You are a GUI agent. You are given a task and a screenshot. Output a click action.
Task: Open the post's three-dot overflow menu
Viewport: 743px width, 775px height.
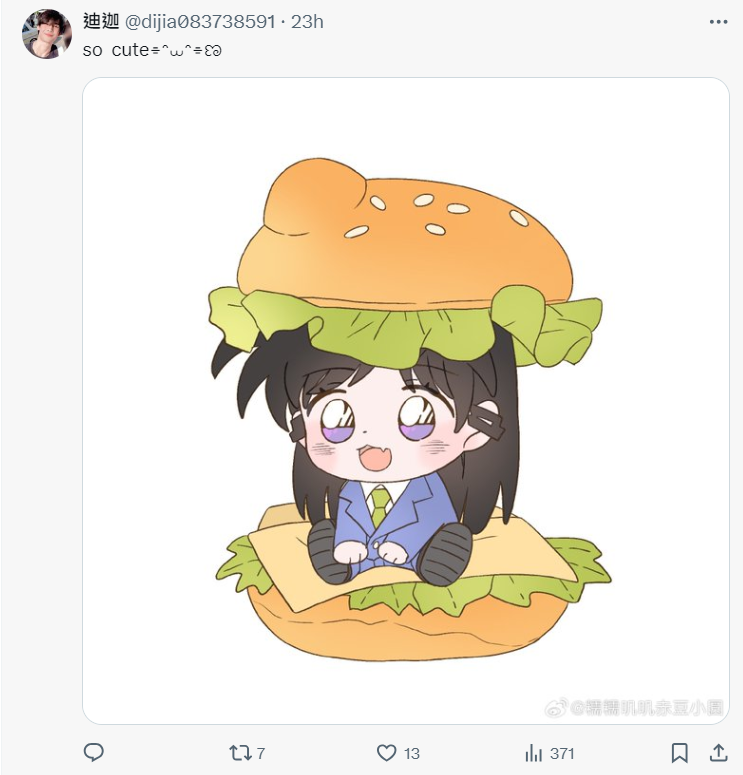click(x=717, y=22)
